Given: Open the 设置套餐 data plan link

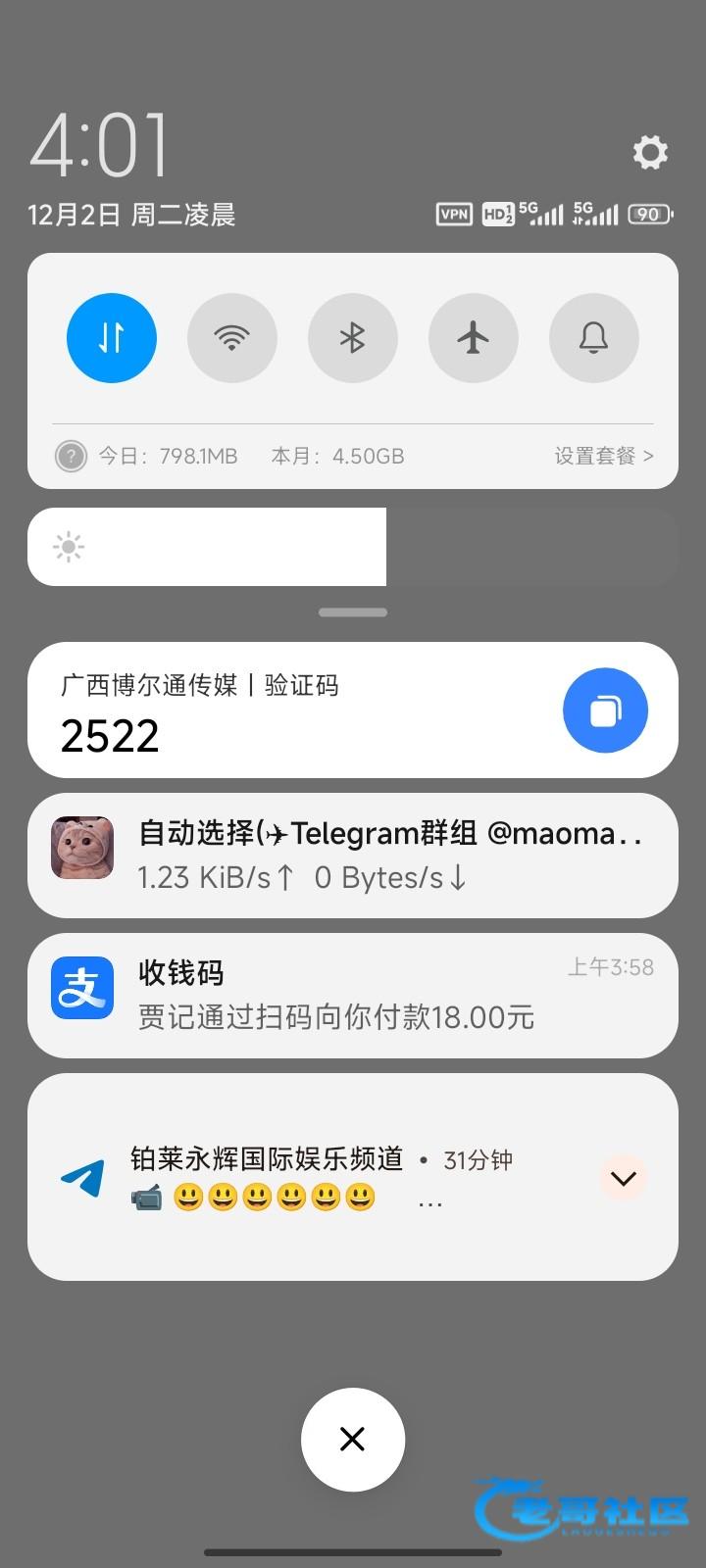Looking at the screenshot, I should [x=603, y=456].
